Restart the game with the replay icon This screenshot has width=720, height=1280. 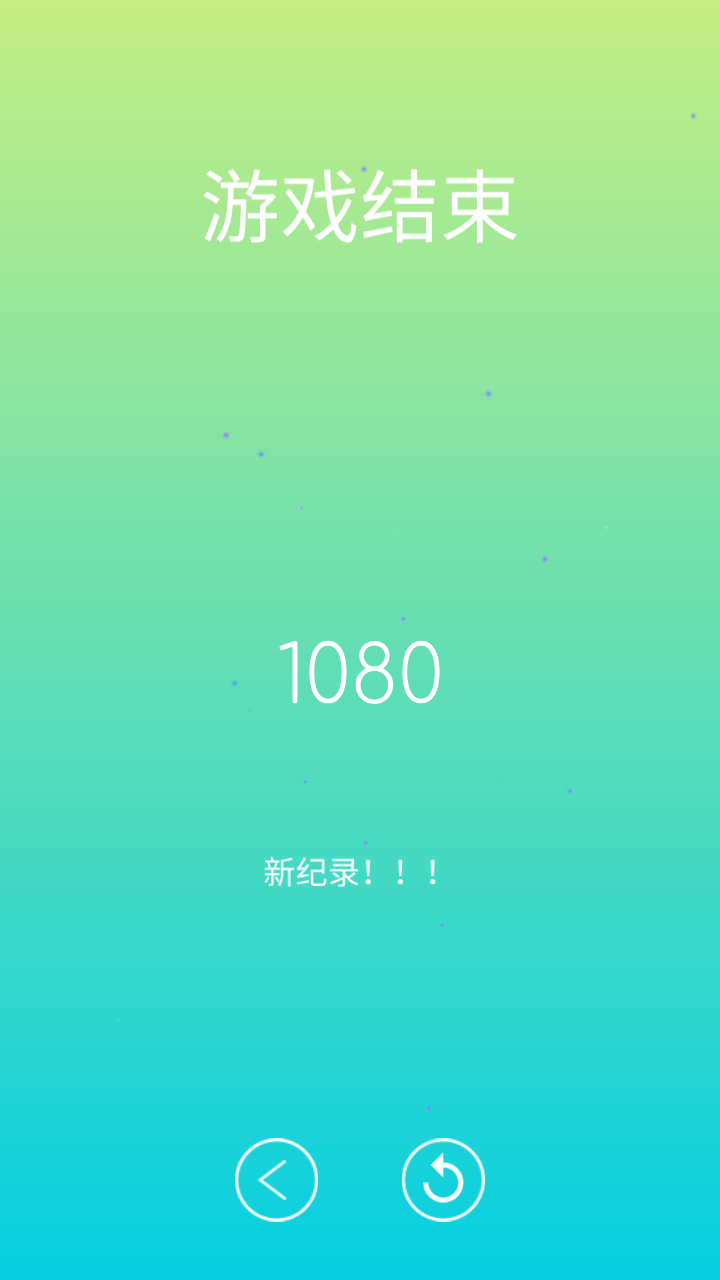[443, 1180]
